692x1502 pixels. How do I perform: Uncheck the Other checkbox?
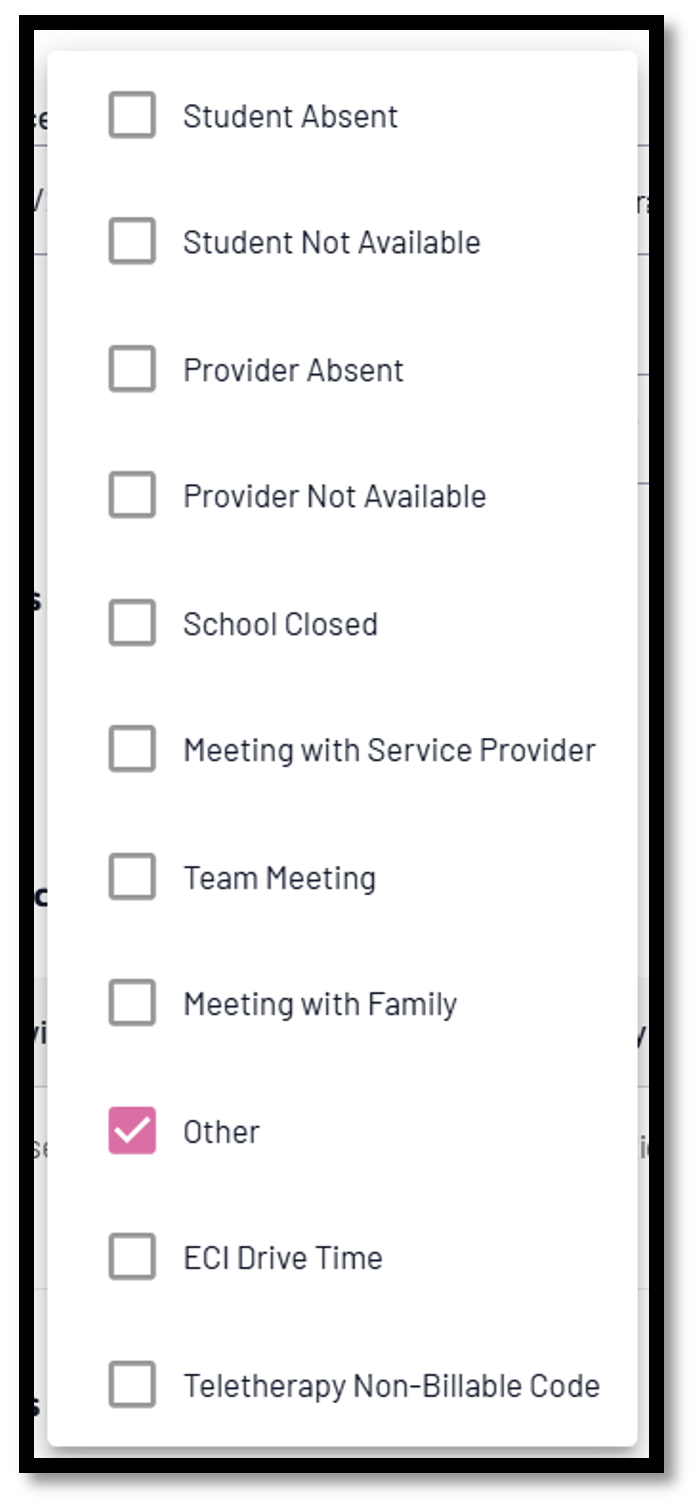coord(132,1131)
